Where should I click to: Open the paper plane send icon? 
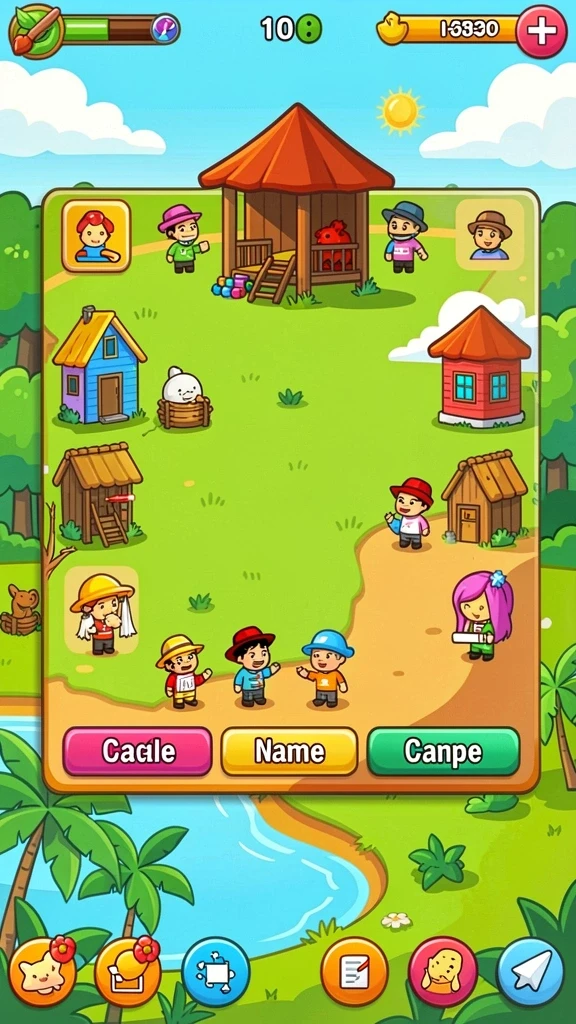(530, 972)
